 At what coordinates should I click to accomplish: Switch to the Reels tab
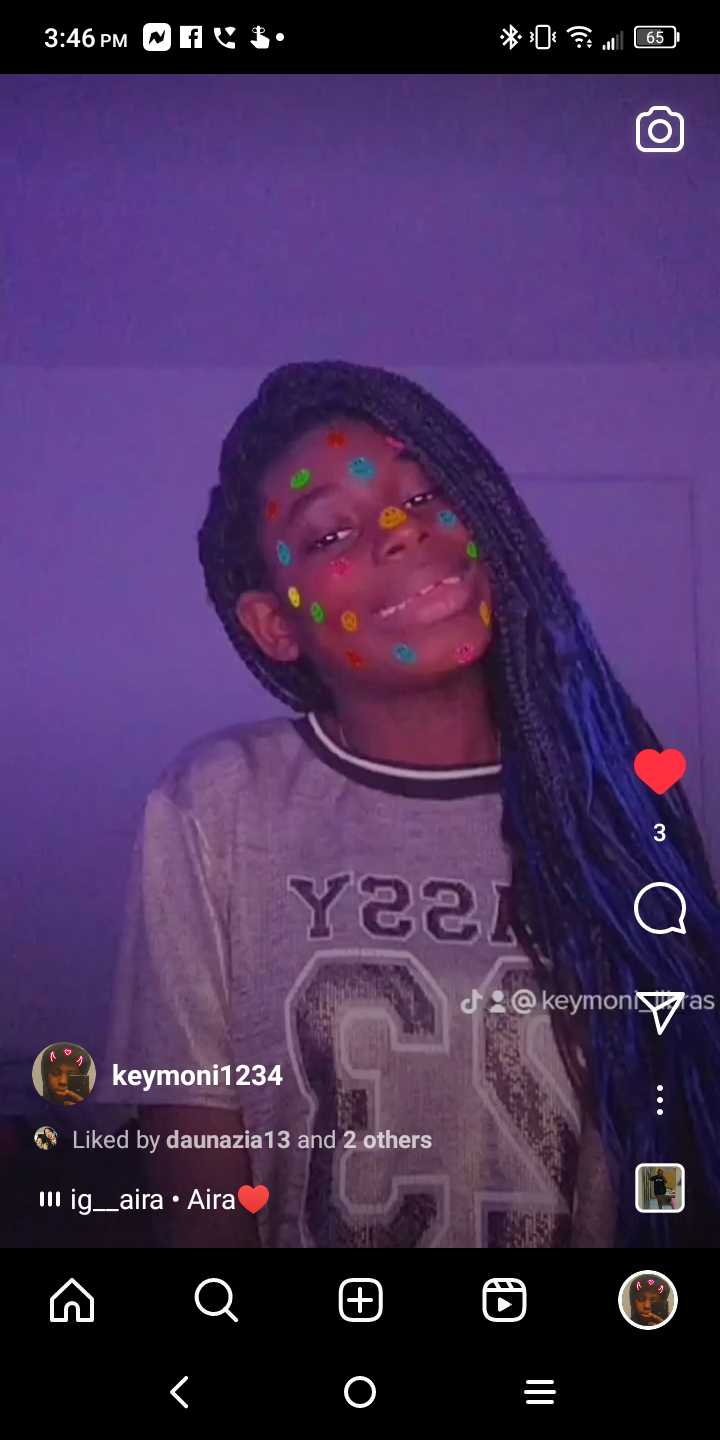[x=504, y=1301]
